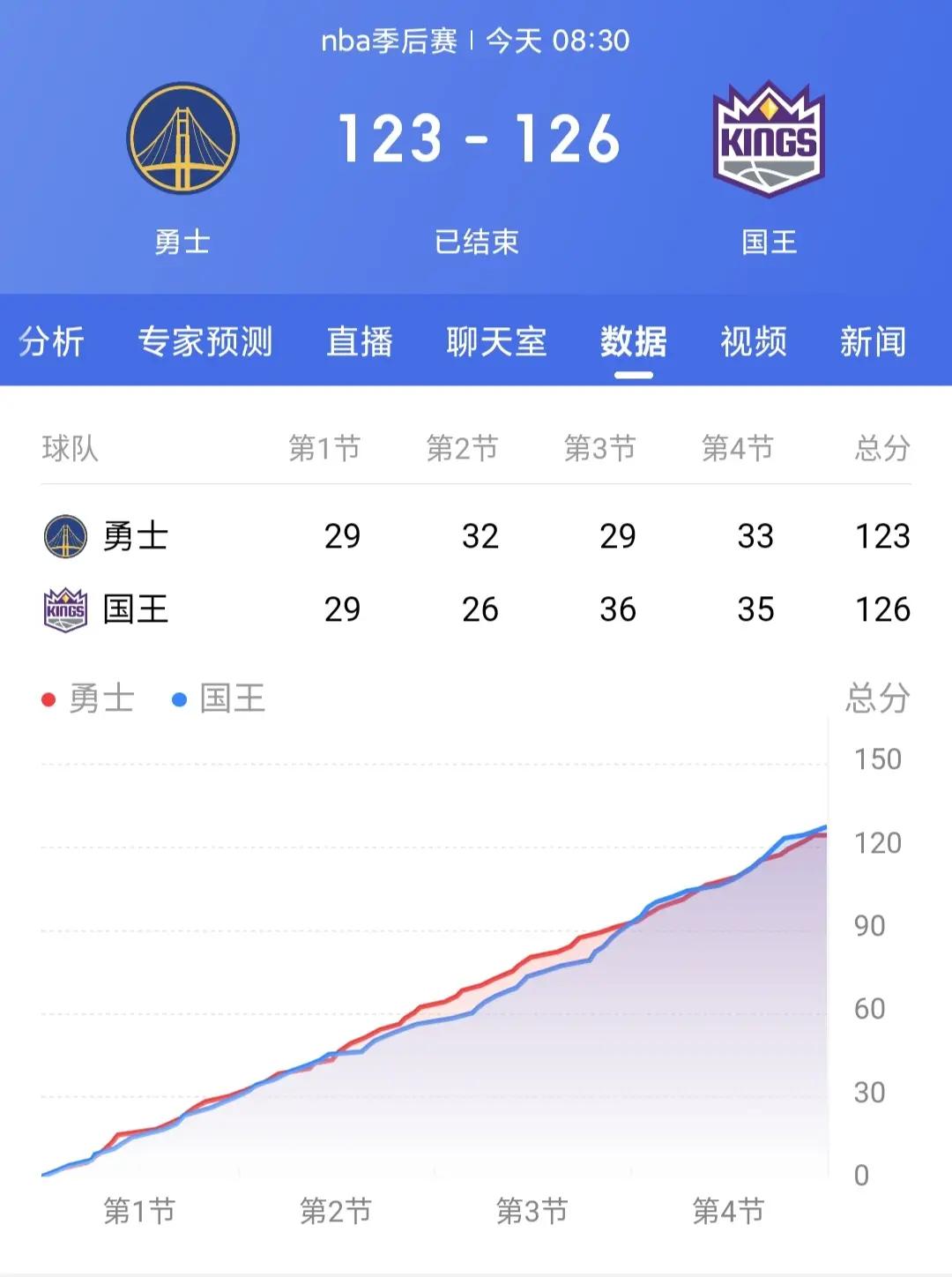This screenshot has height=1277, width=952.
Task: Select the Kings logo in the score table
Action: tap(63, 607)
